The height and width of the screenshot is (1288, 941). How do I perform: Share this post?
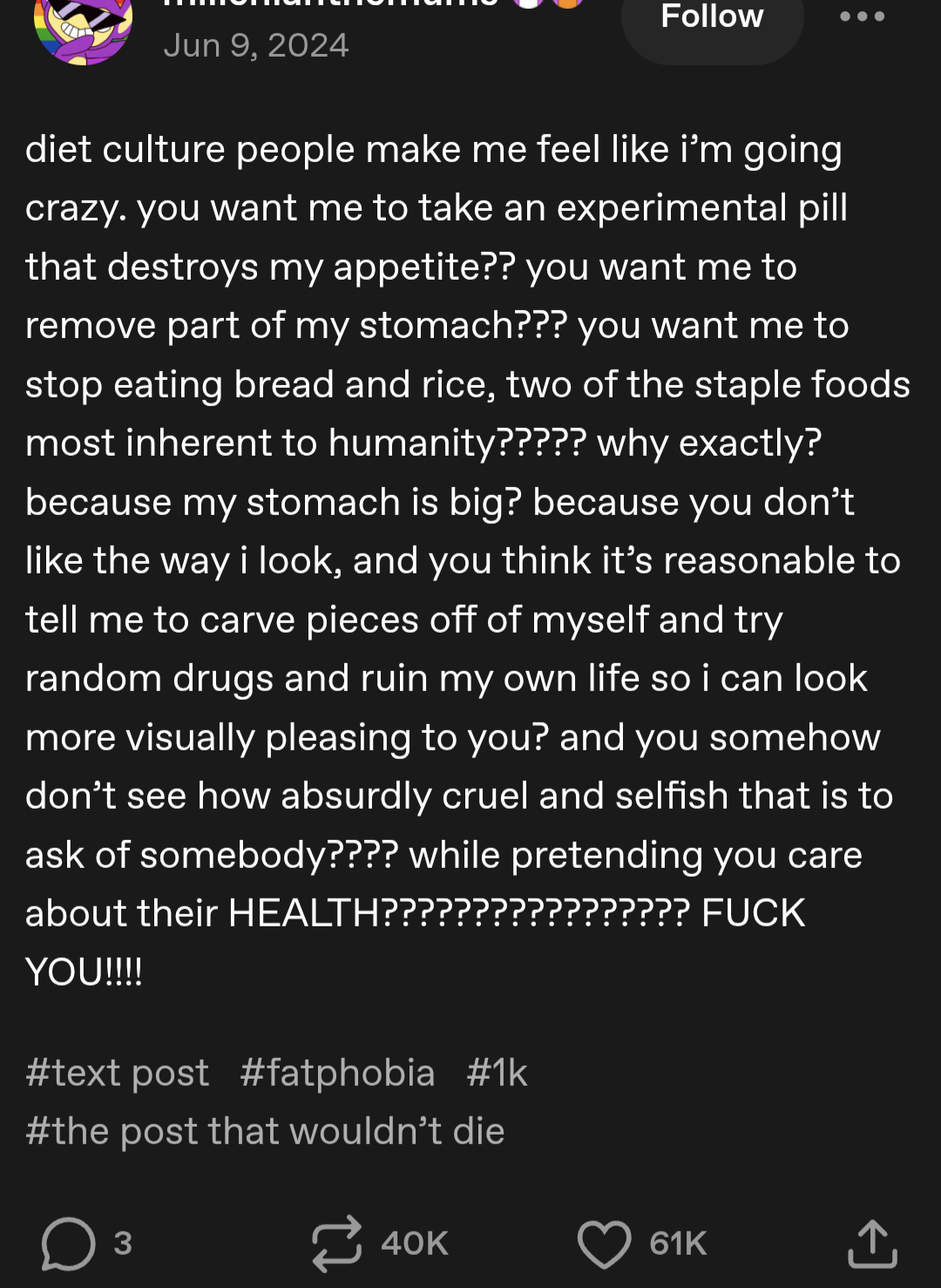pos(872,1244)
